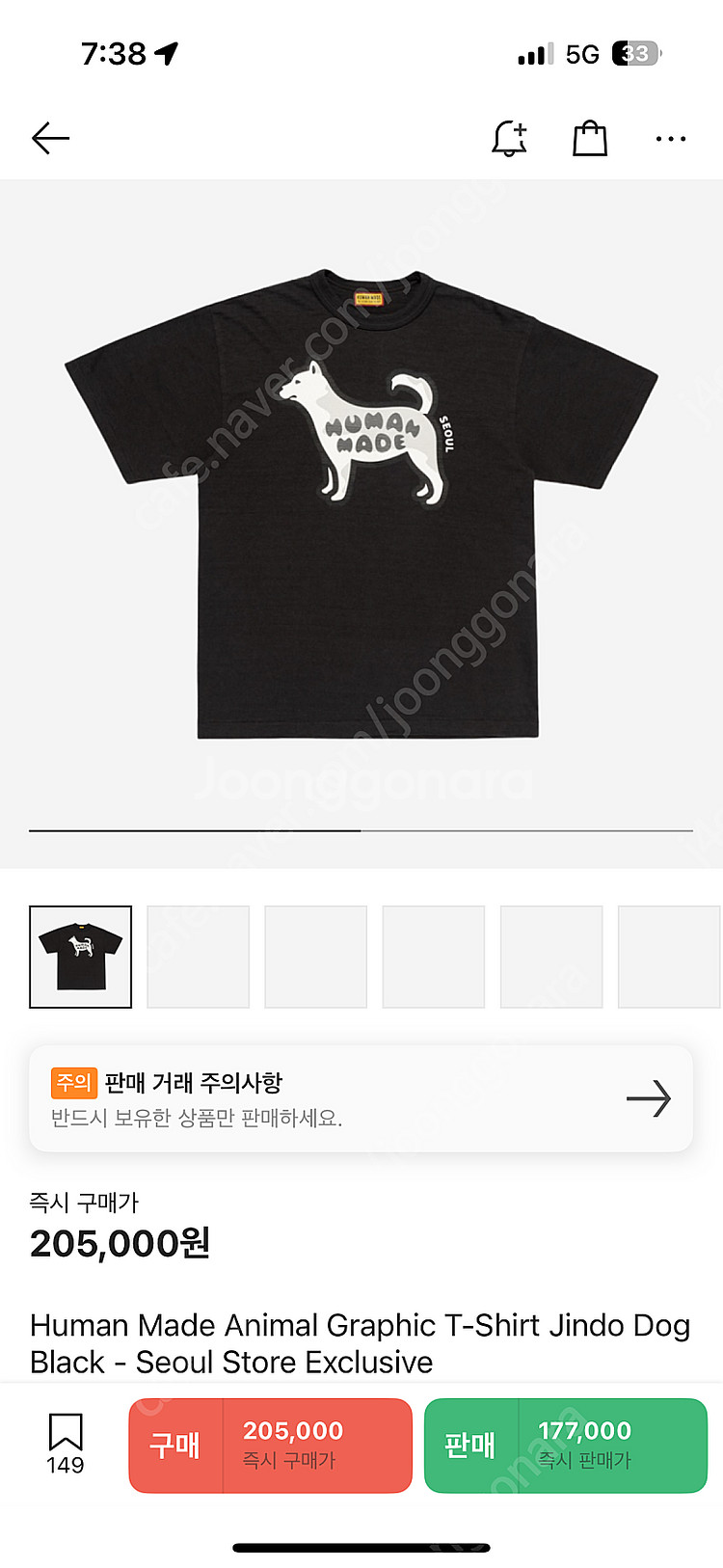Open the three-dot overflow menu

pos(671,139)
